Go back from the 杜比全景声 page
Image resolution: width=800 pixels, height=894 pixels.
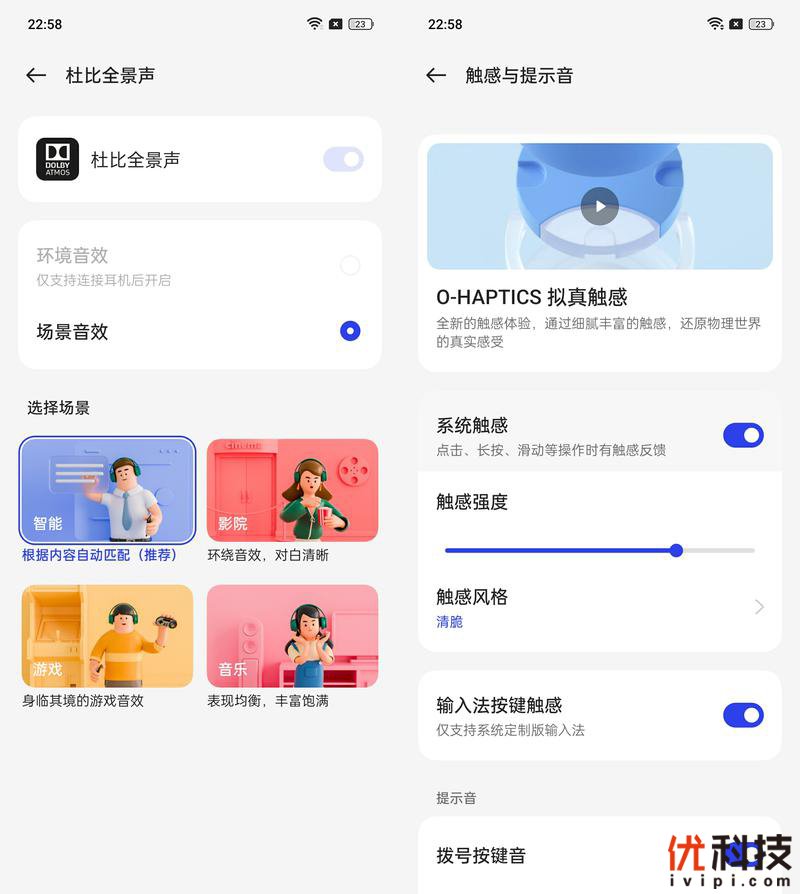pos(36,75)
